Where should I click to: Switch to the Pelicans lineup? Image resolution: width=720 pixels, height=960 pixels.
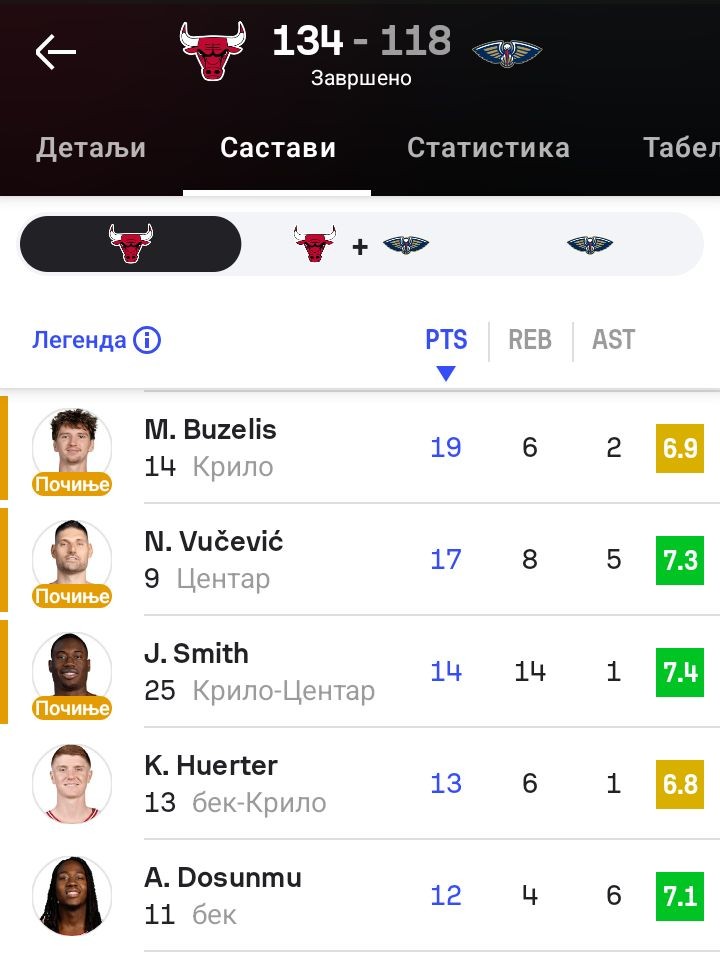589,244
